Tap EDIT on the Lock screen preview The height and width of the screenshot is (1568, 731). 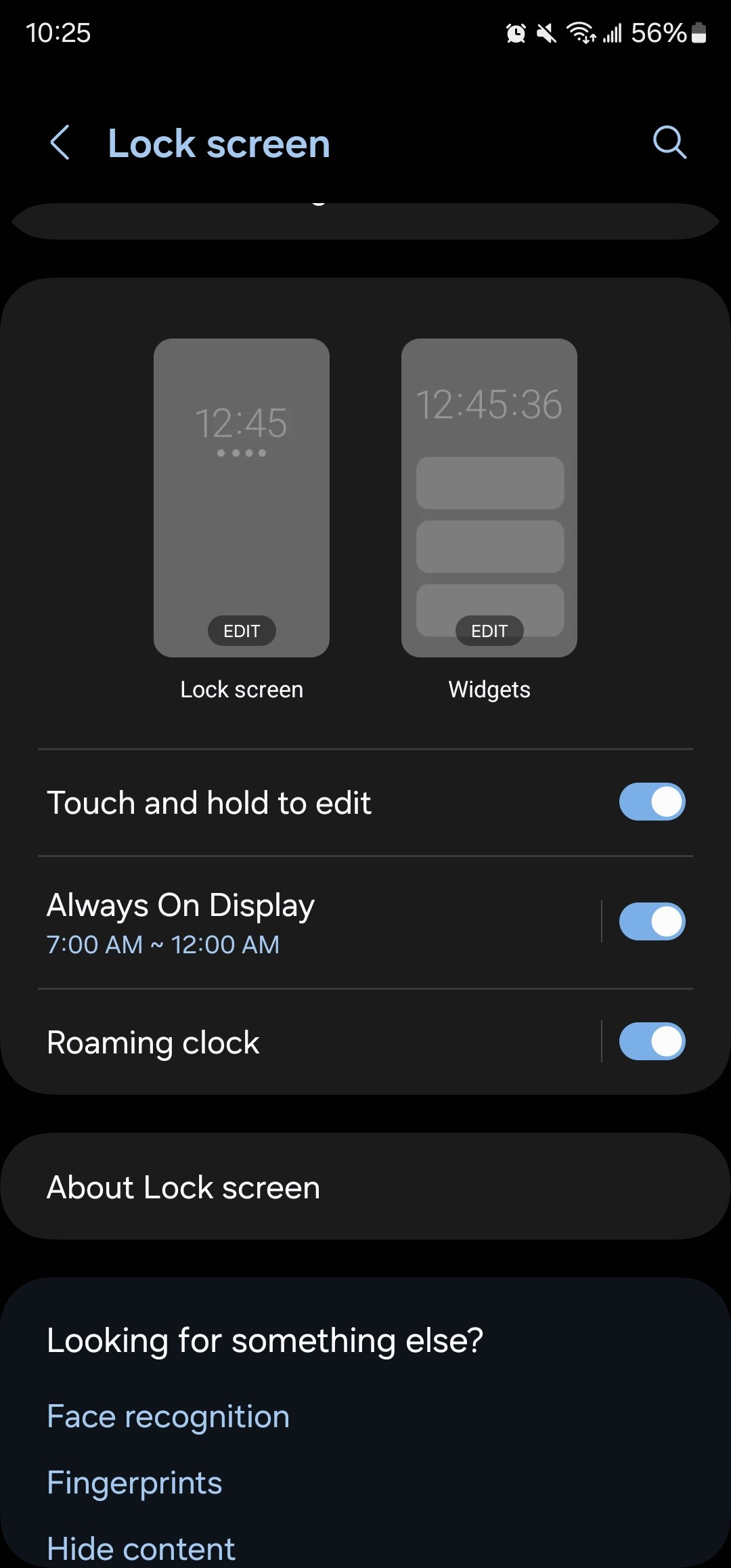tap(242, 631)
